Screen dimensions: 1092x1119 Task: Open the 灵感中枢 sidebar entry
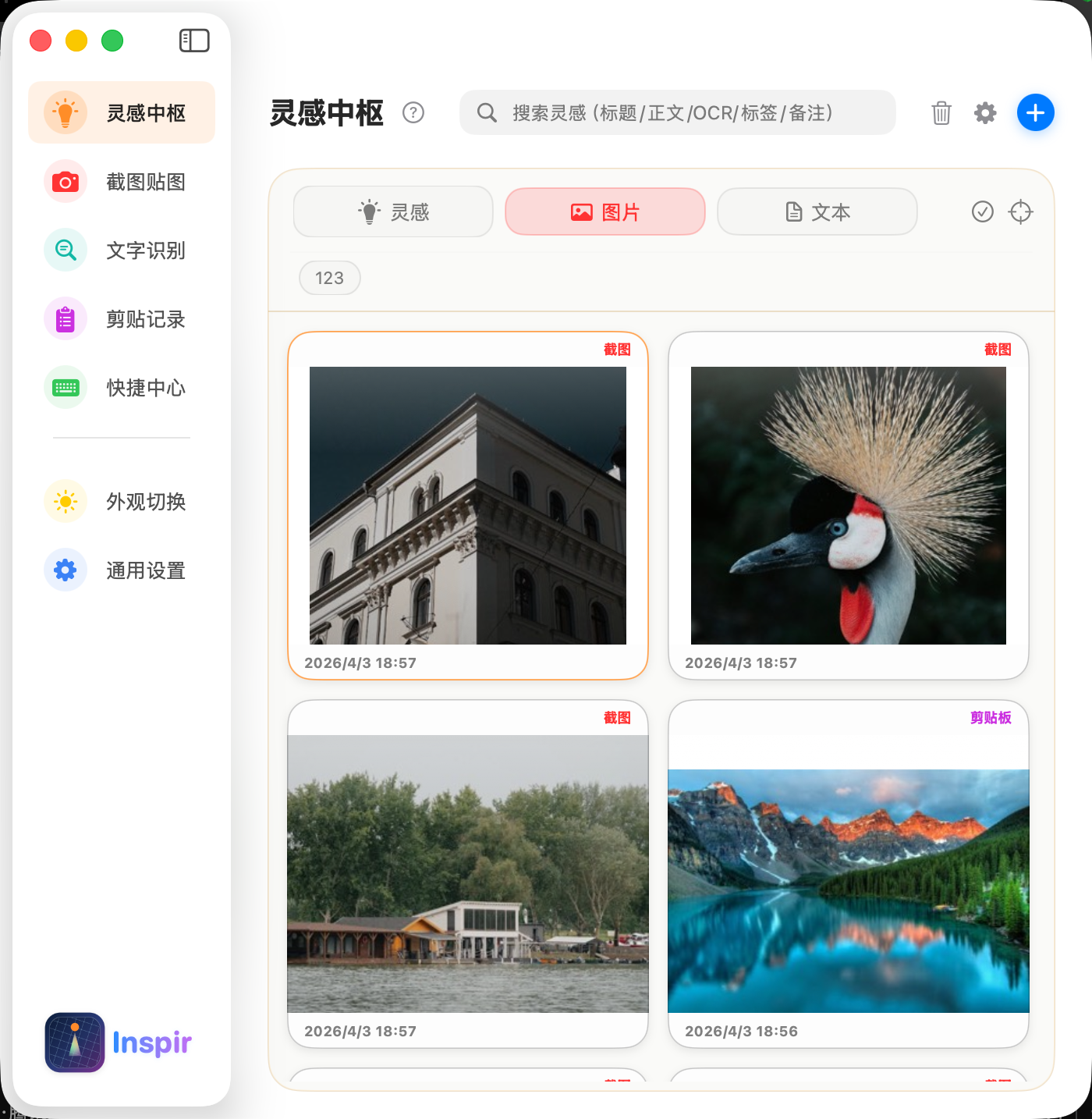(x=145, y=112)
